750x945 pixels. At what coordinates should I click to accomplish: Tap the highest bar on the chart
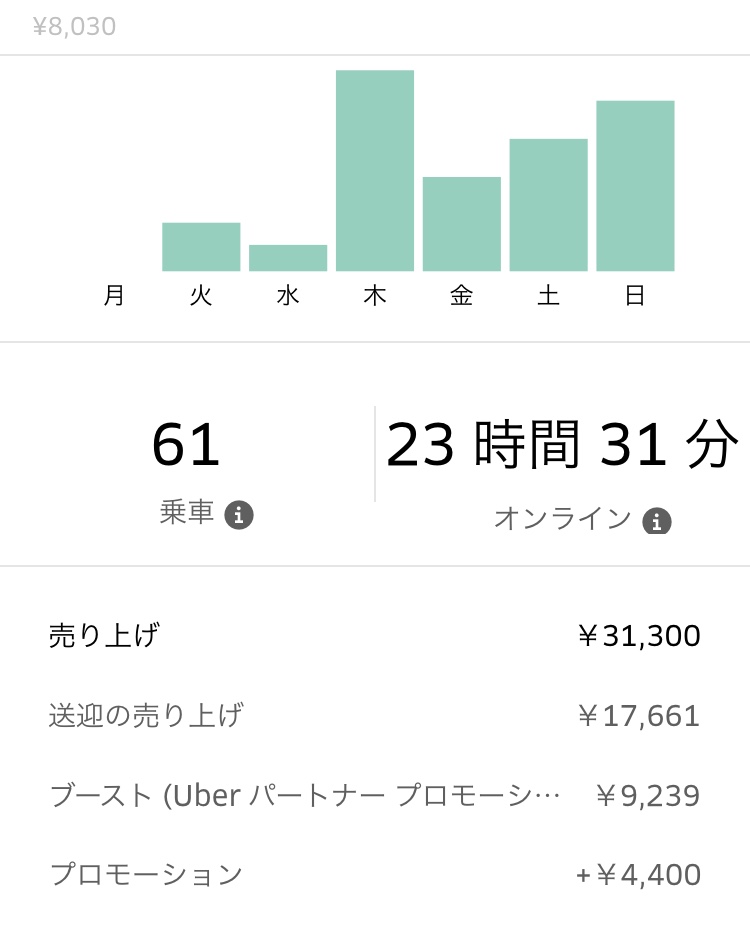point(374,170)
